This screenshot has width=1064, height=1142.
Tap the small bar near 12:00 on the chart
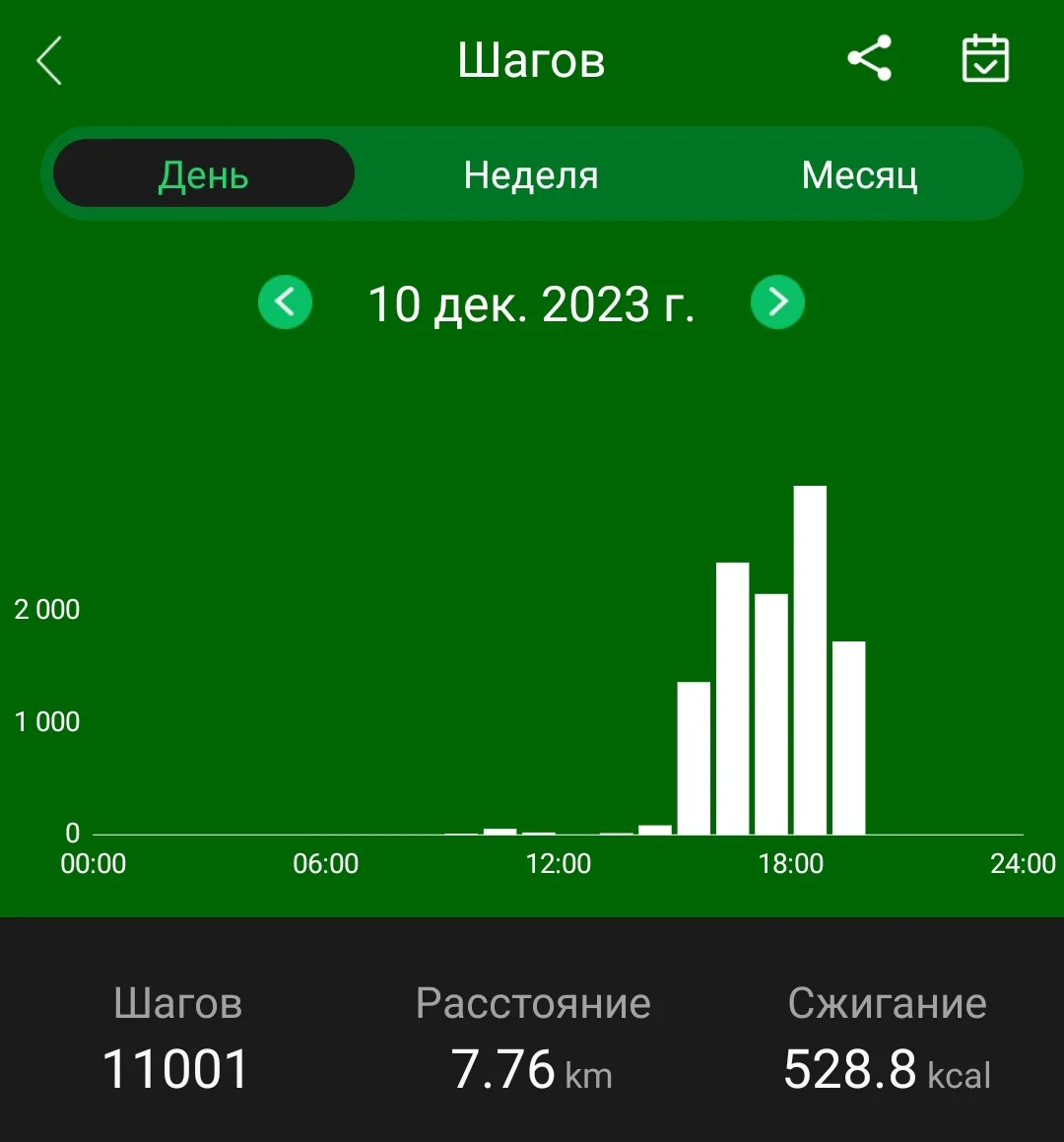(500, 831)
